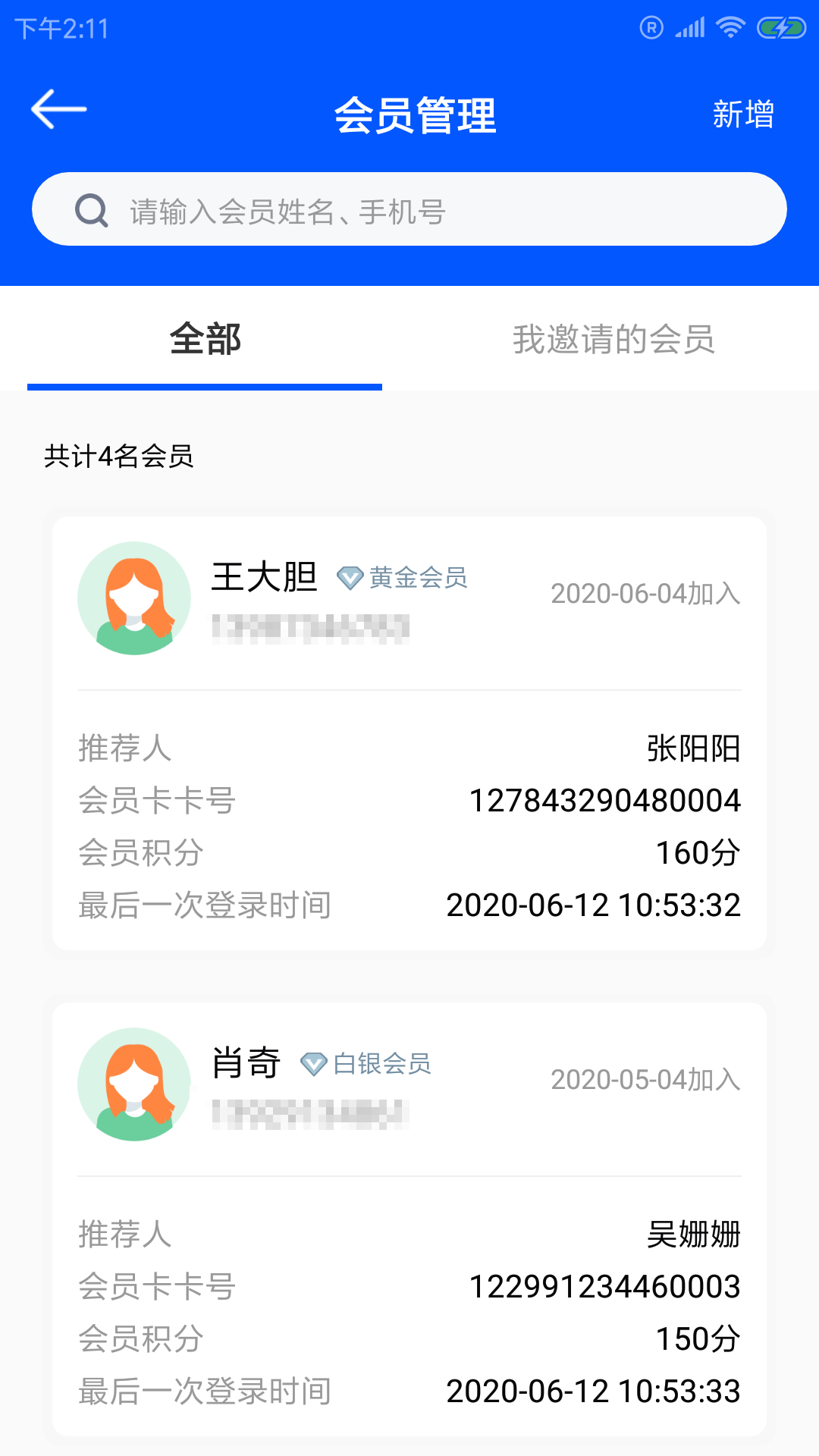Switch to the 我邀请的会员 tab
819x1456 pixels.
tap(613, 339)
